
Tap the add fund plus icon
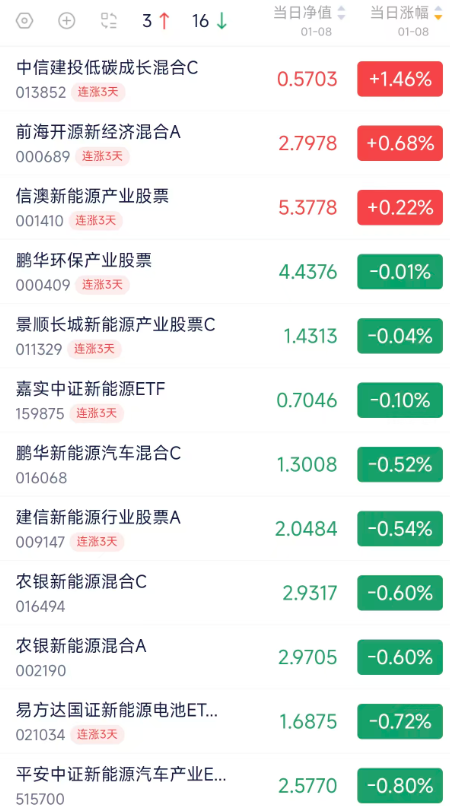coord(67,21)
